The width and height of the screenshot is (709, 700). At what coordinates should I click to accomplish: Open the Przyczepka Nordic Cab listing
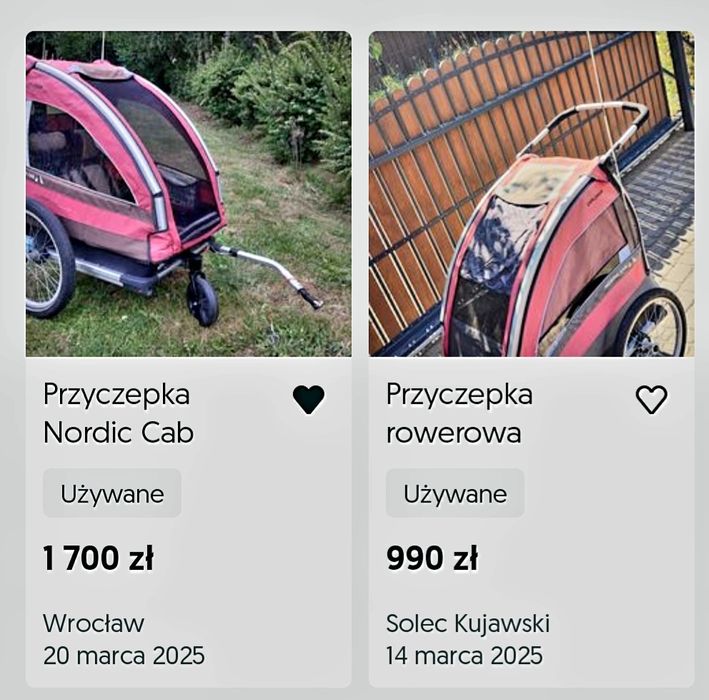[x=118, y=412]
